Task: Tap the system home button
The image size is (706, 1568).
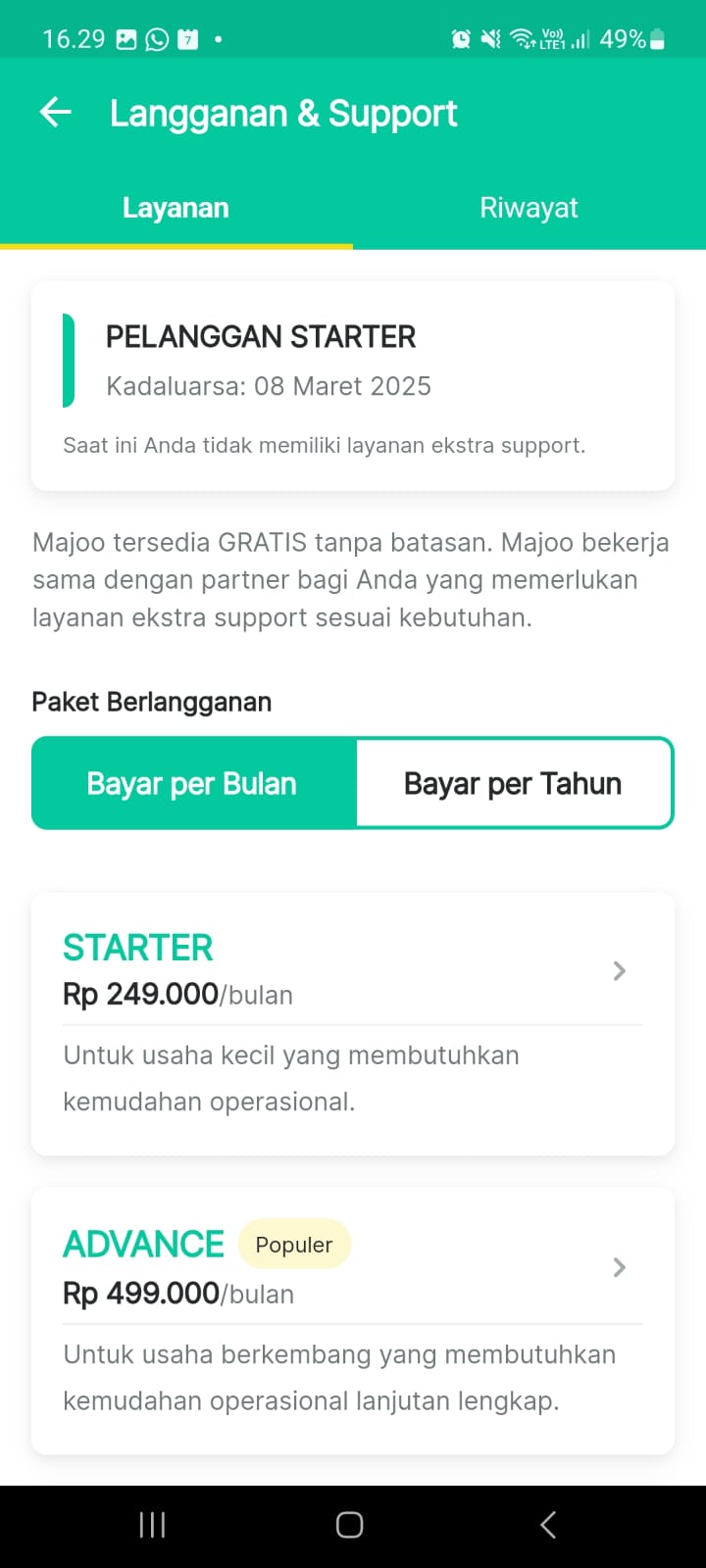Action: 350,1525
